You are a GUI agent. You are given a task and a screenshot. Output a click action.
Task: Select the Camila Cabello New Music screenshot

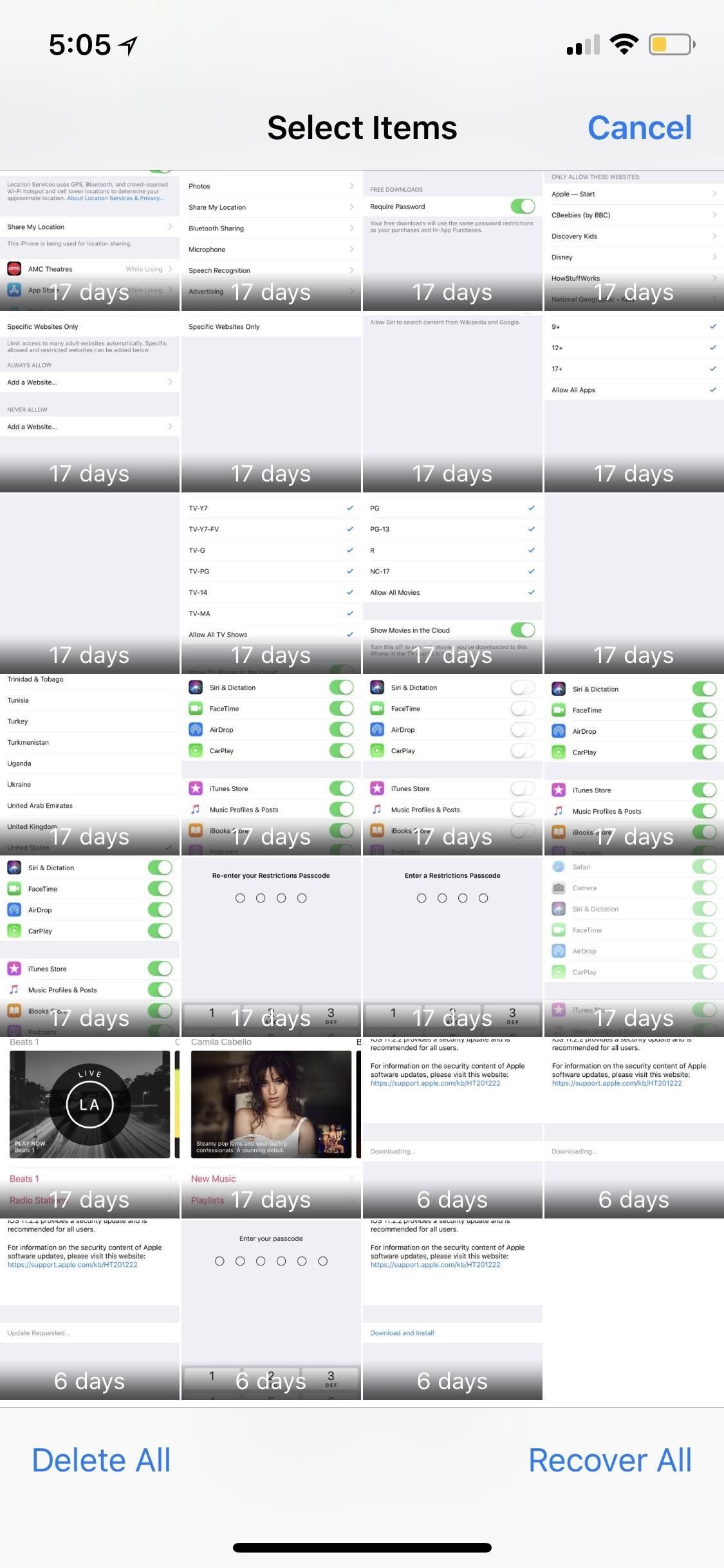(x=271, y=1126)
